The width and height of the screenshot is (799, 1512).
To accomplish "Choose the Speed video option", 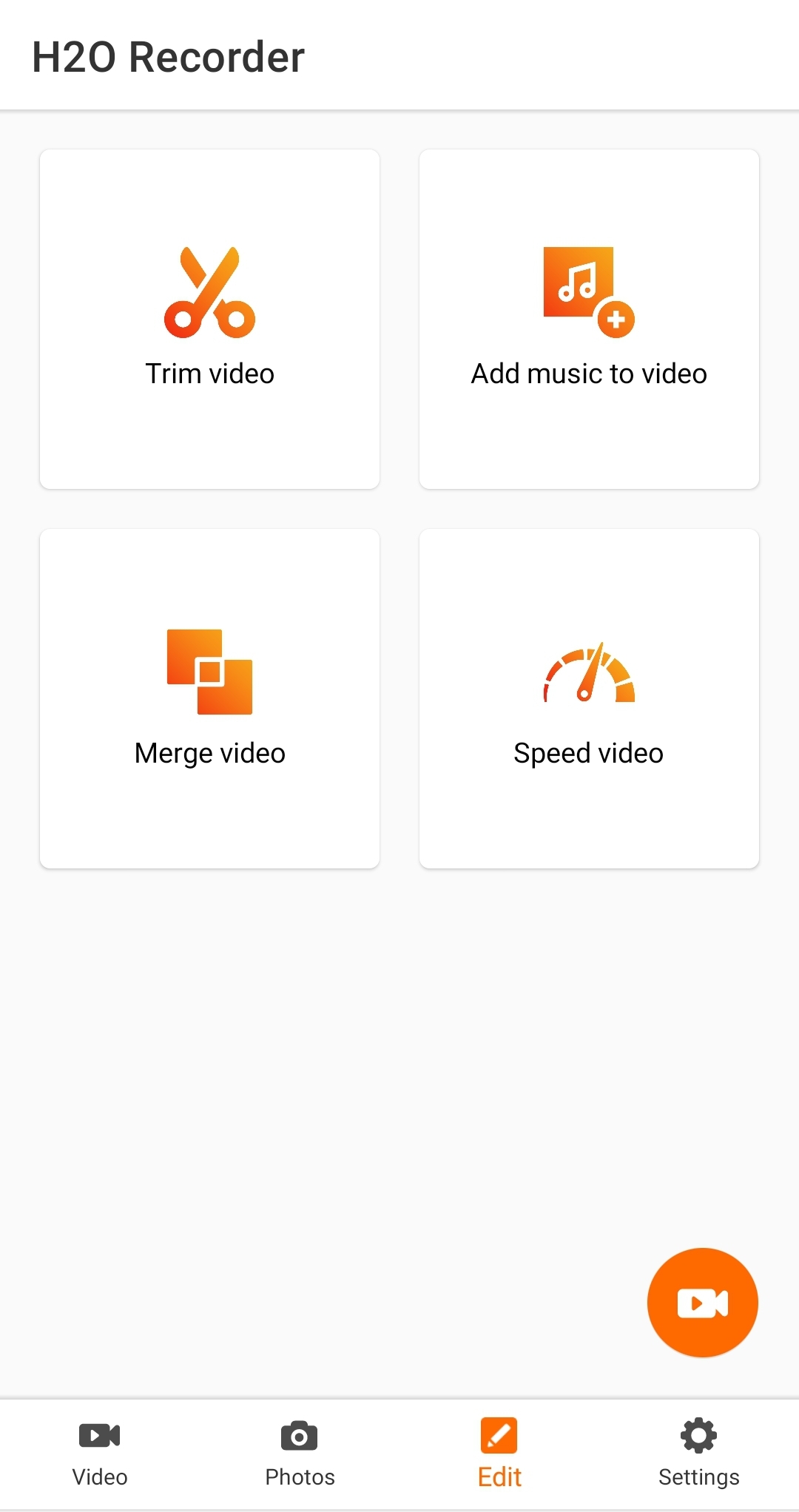I will tap(589, 698).
